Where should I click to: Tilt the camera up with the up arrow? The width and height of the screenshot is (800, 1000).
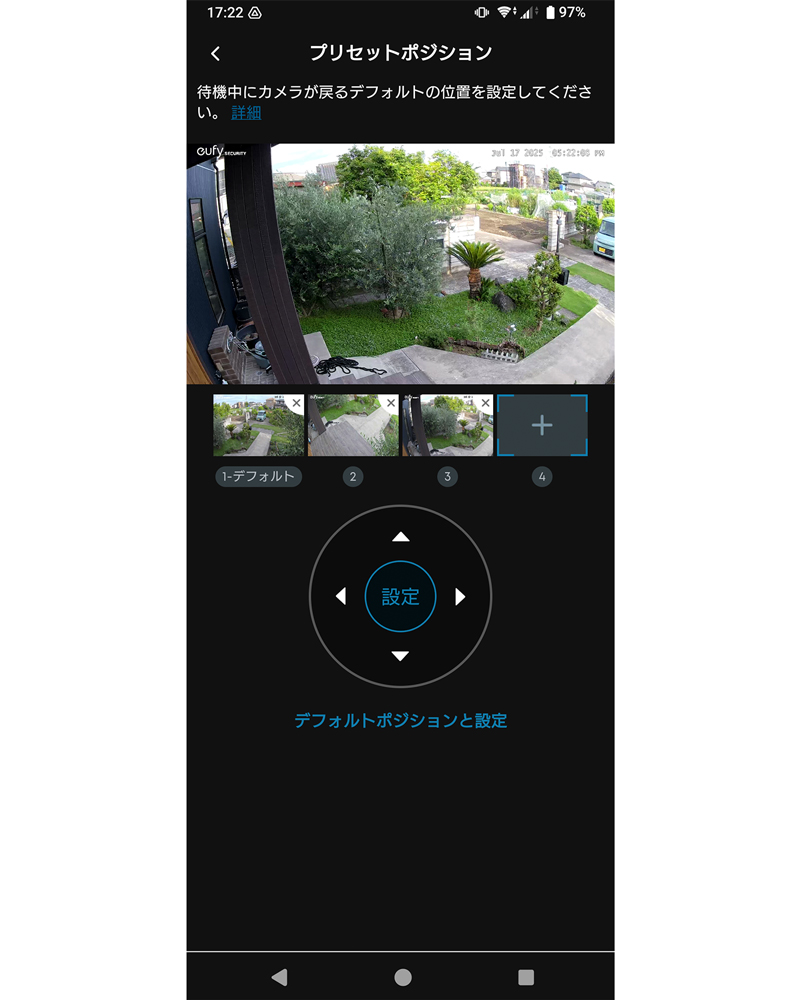tap(401, 537)
